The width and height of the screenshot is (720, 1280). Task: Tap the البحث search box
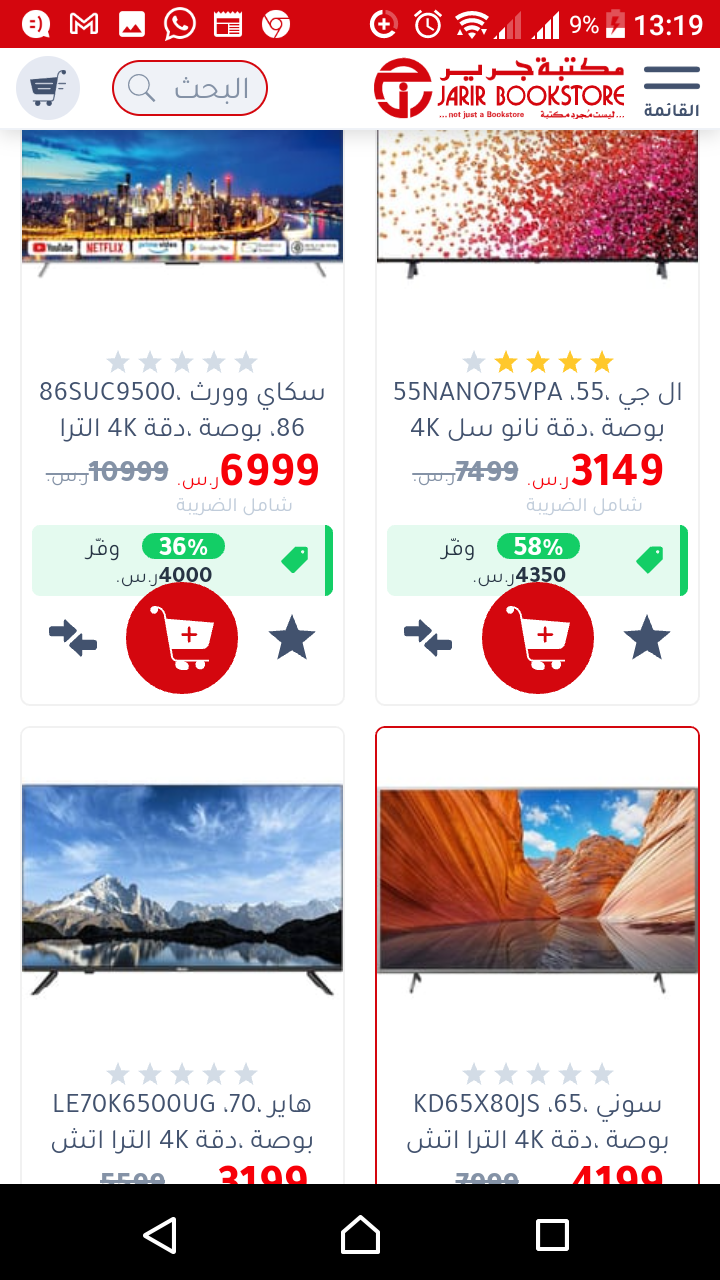[190, 88]
